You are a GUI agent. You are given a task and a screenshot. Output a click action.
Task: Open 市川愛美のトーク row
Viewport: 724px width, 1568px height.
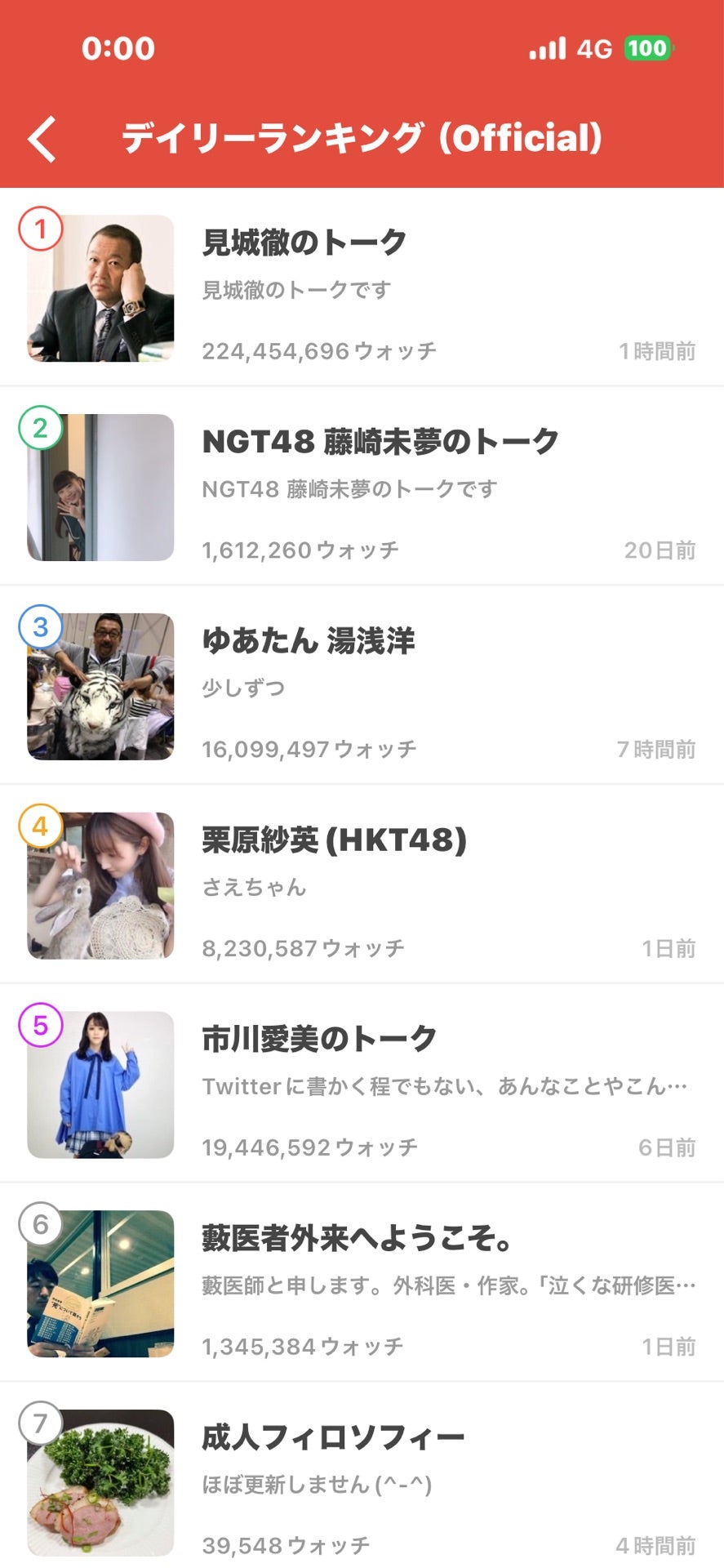(362, 1085)
